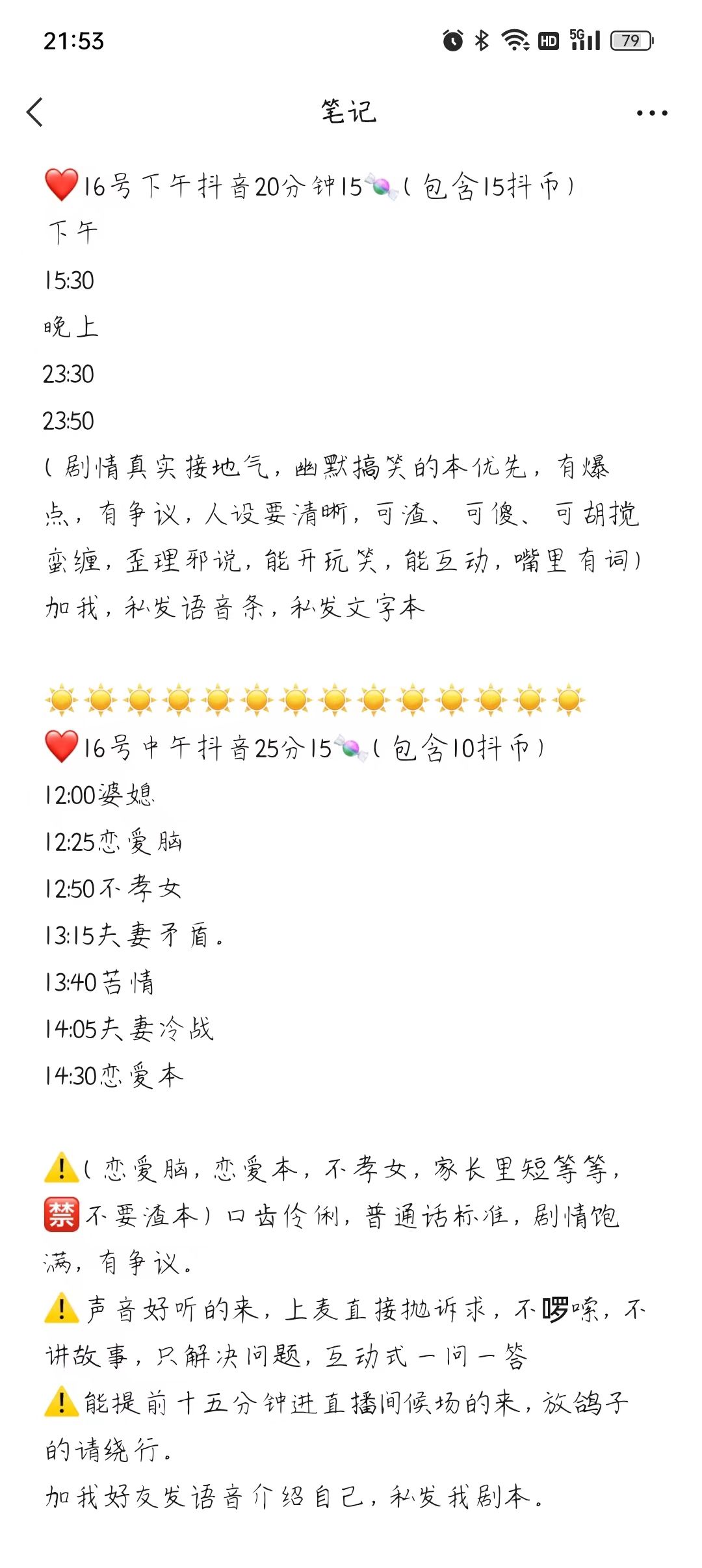
Task: Tap the 12:00婆媳 schedule entry
Action: click(x=104, y=794)
